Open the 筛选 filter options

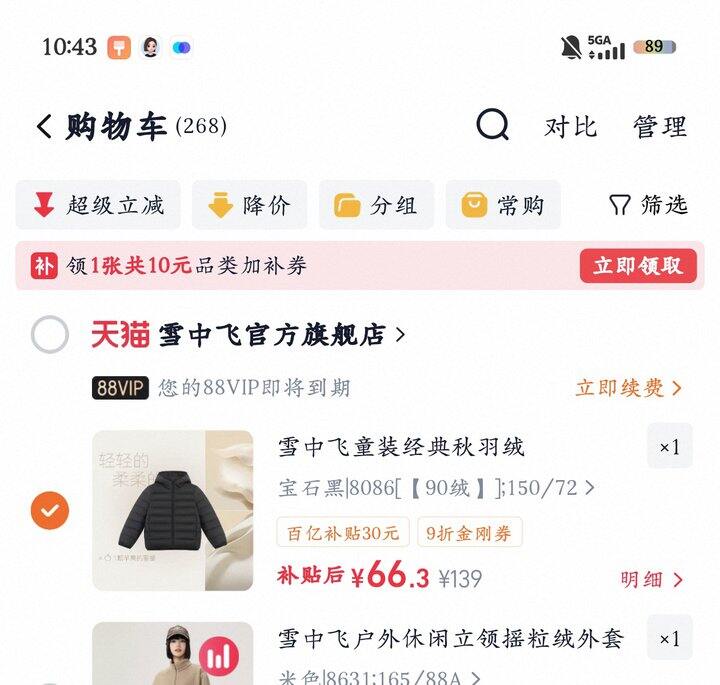(x=648, y=205)
